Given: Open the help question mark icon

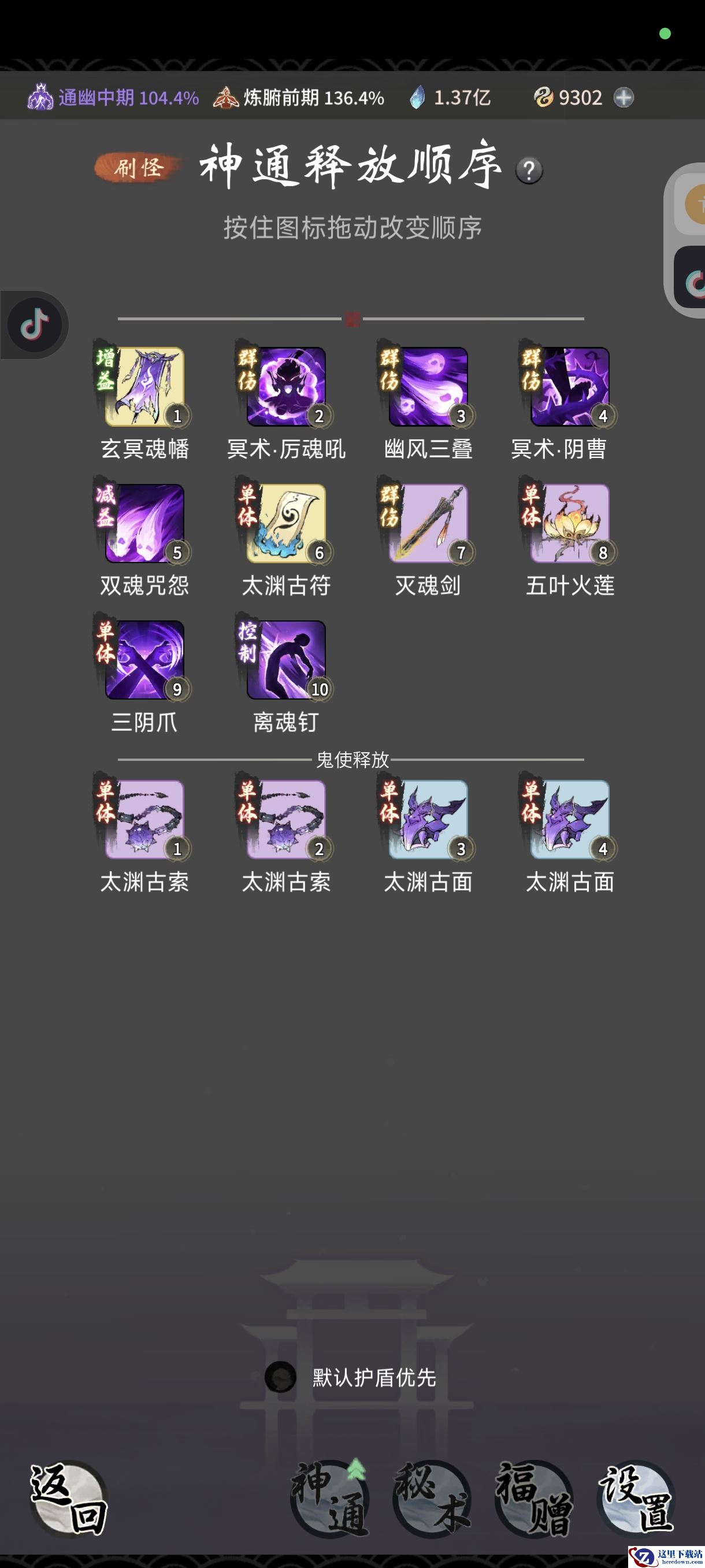Looking at the screenshot, I should [x=529, y=171].
